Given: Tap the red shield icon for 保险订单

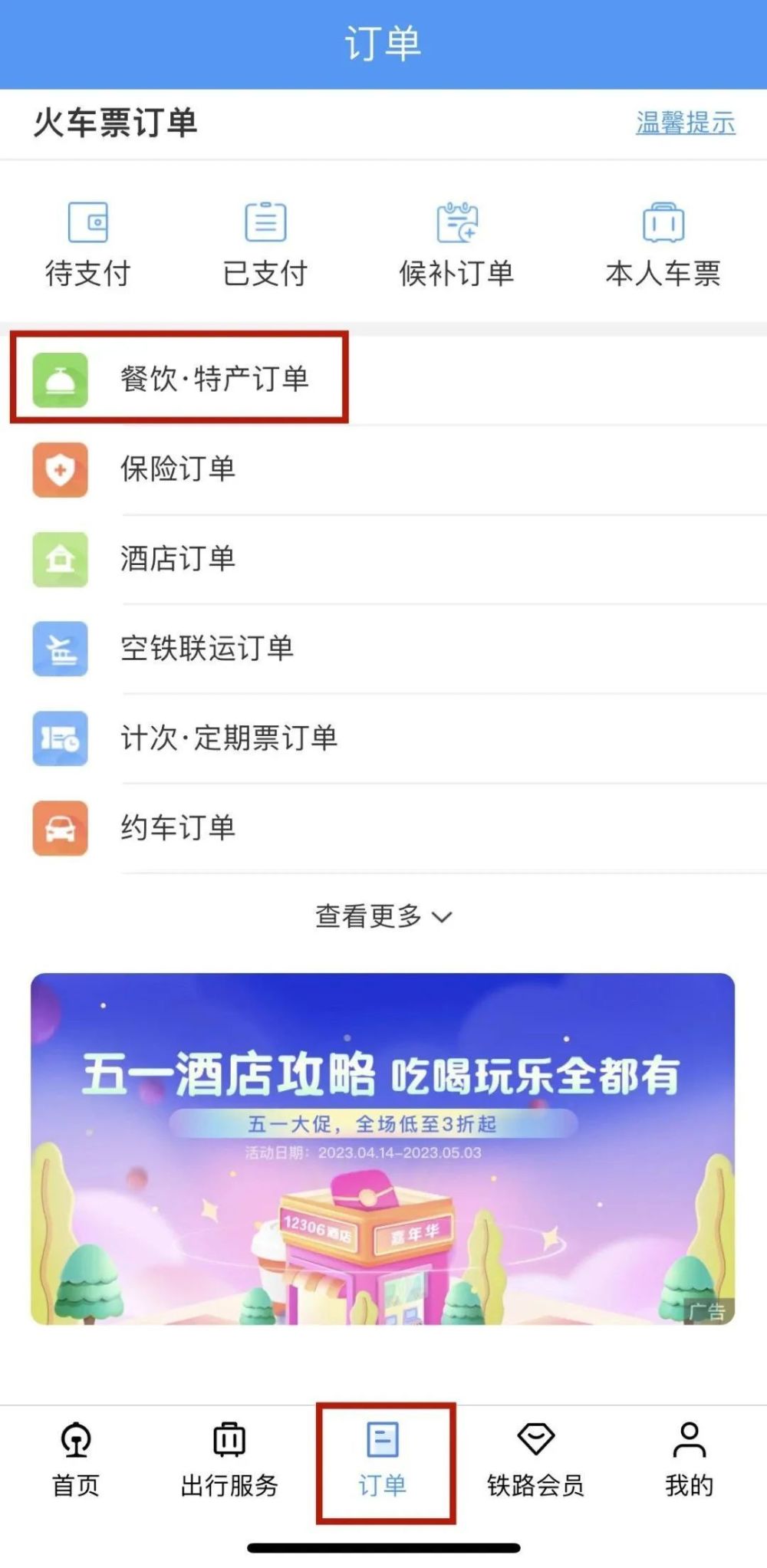Looking at the screenshot, I should (x=60, y=470).
